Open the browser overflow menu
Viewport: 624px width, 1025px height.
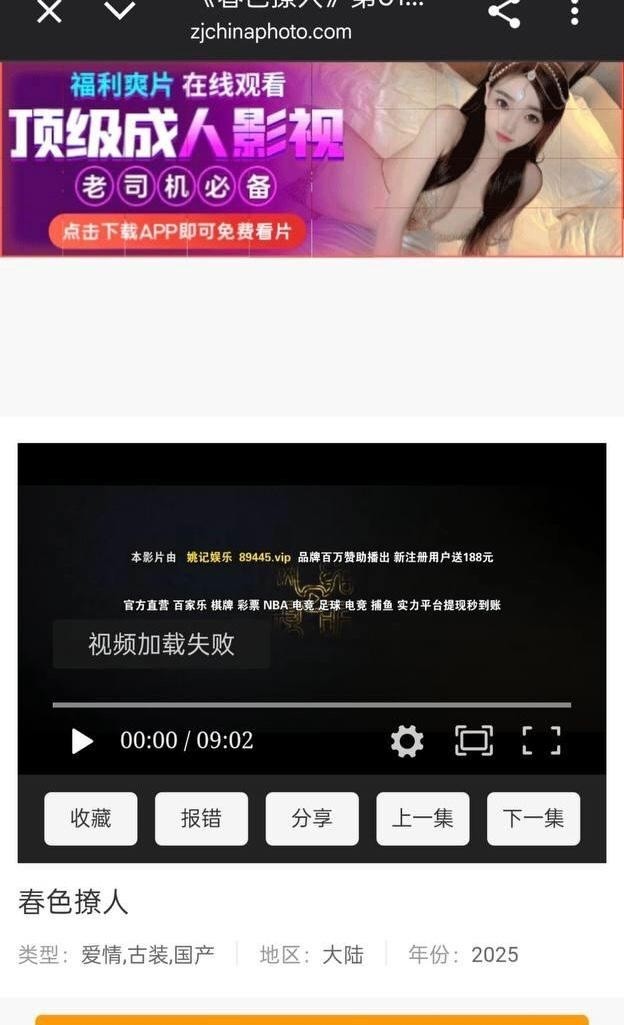click(x=574, y=12)
